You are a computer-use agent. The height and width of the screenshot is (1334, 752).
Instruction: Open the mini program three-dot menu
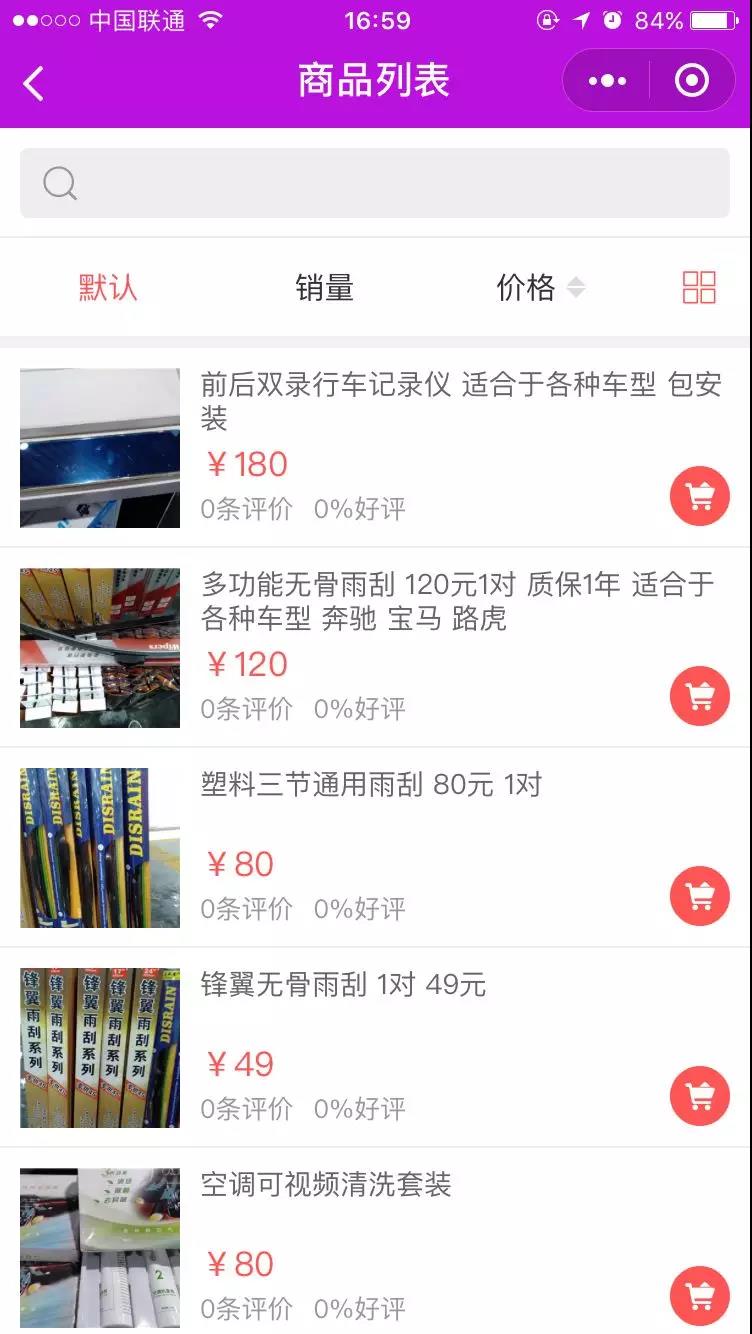pyautogui.click(x=607, y=81)
